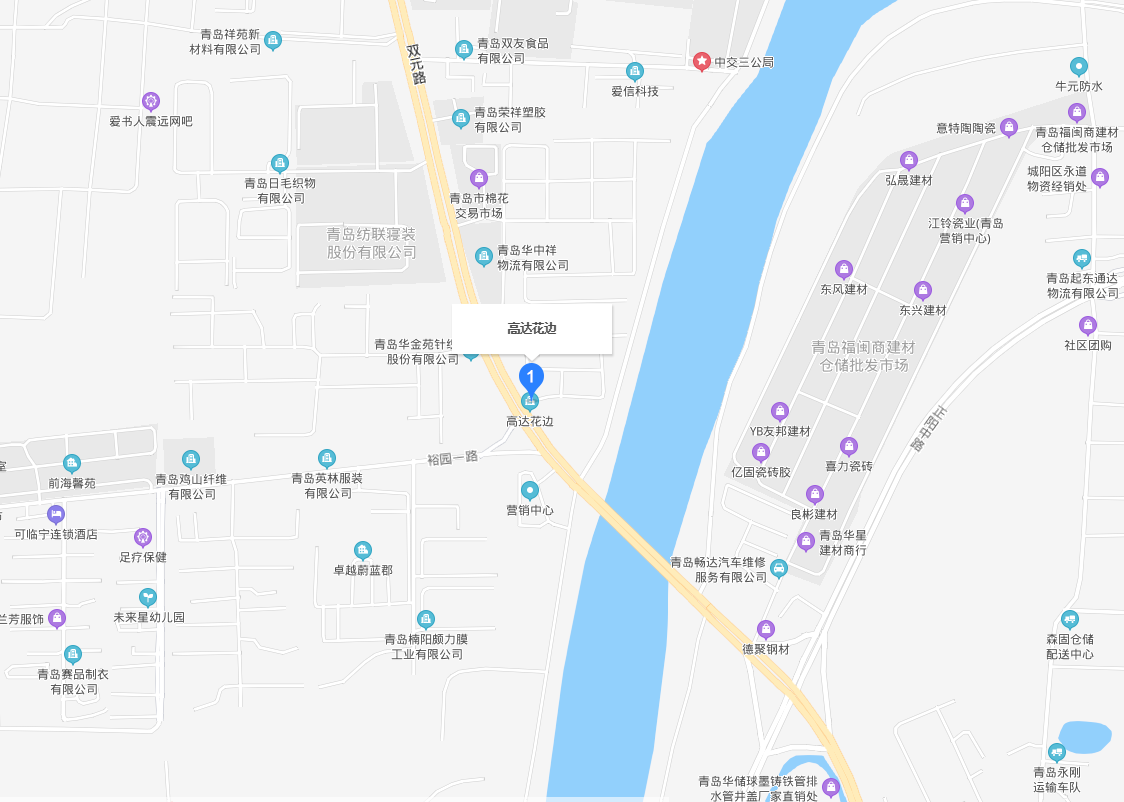Open the 高达花边 info popup
Image resolution: width=1124 pixels, height=802 pixels.
coord(531,329)
